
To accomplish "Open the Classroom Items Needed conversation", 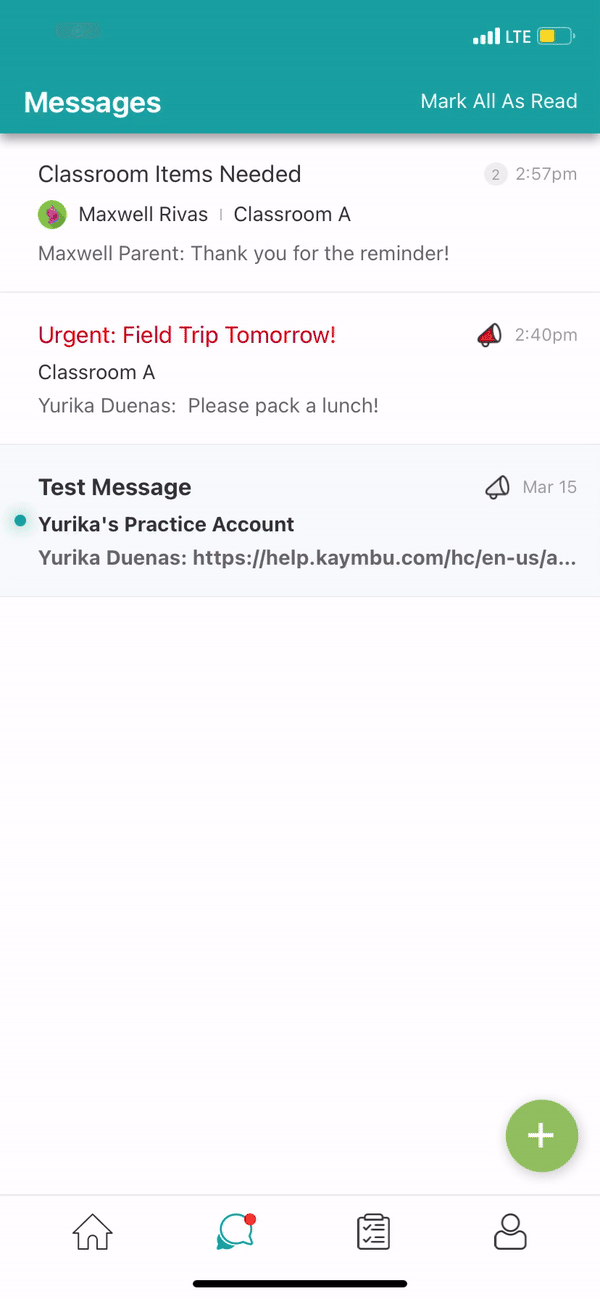I will point(300,214).
